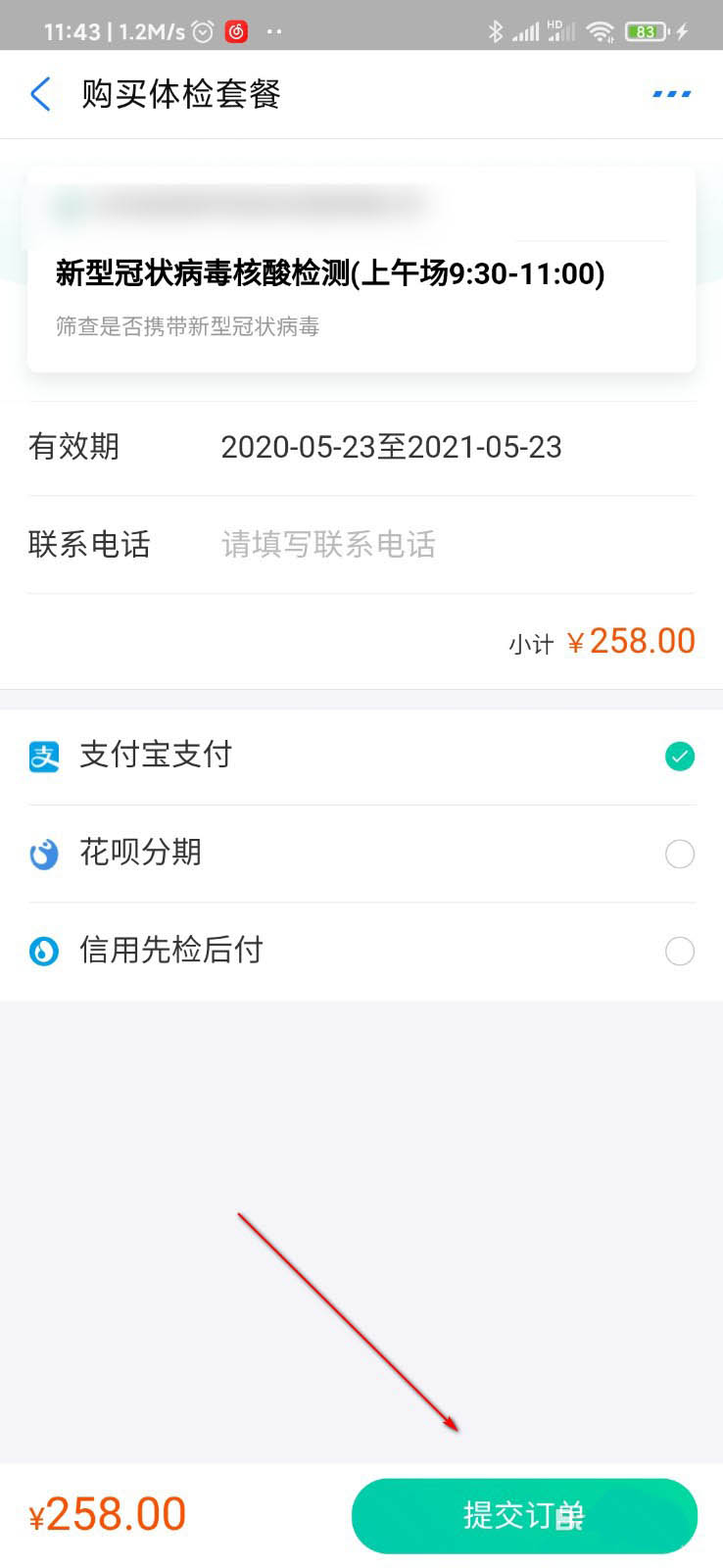Go back from 购买体检套餐 page

[x=41, y=95]
